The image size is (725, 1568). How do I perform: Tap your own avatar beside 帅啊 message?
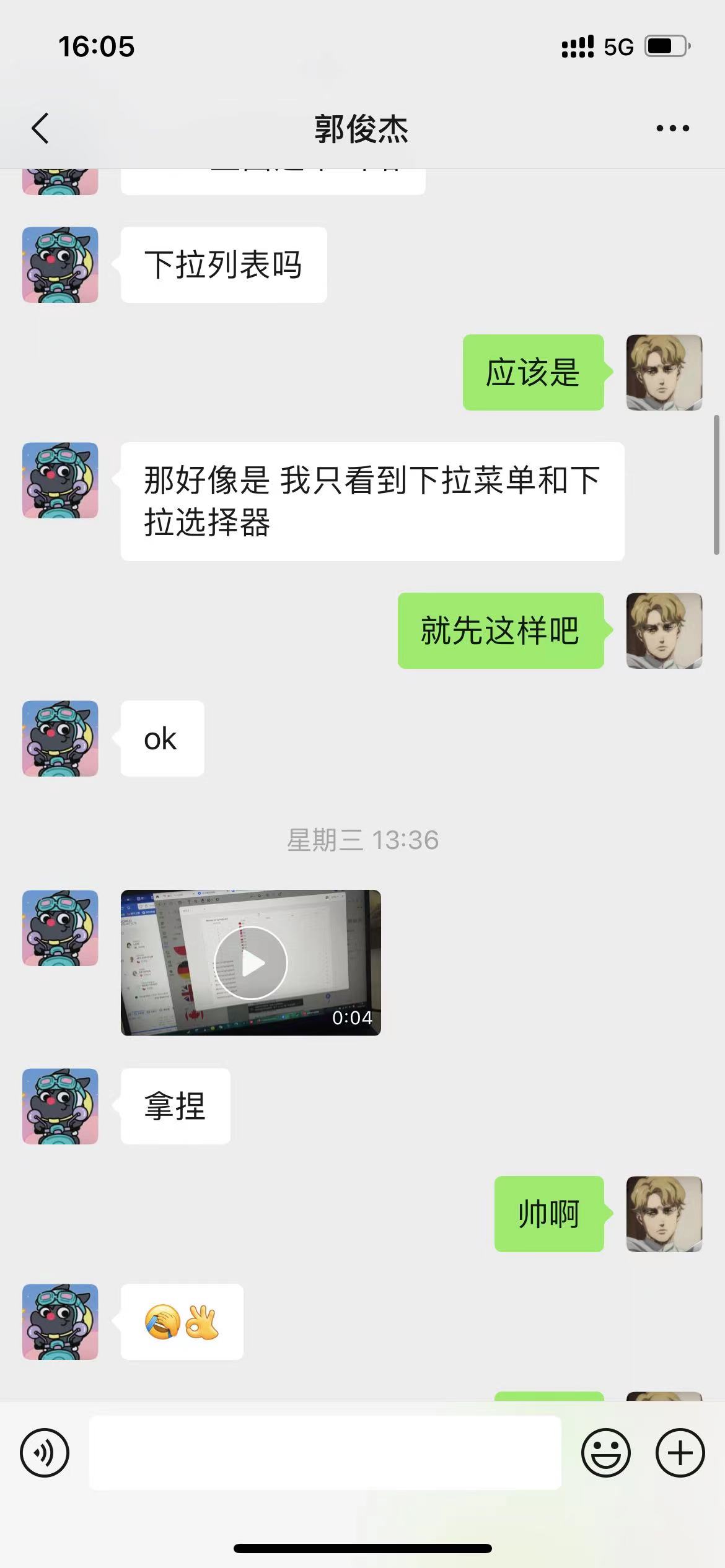click(x=663, y=1215)
